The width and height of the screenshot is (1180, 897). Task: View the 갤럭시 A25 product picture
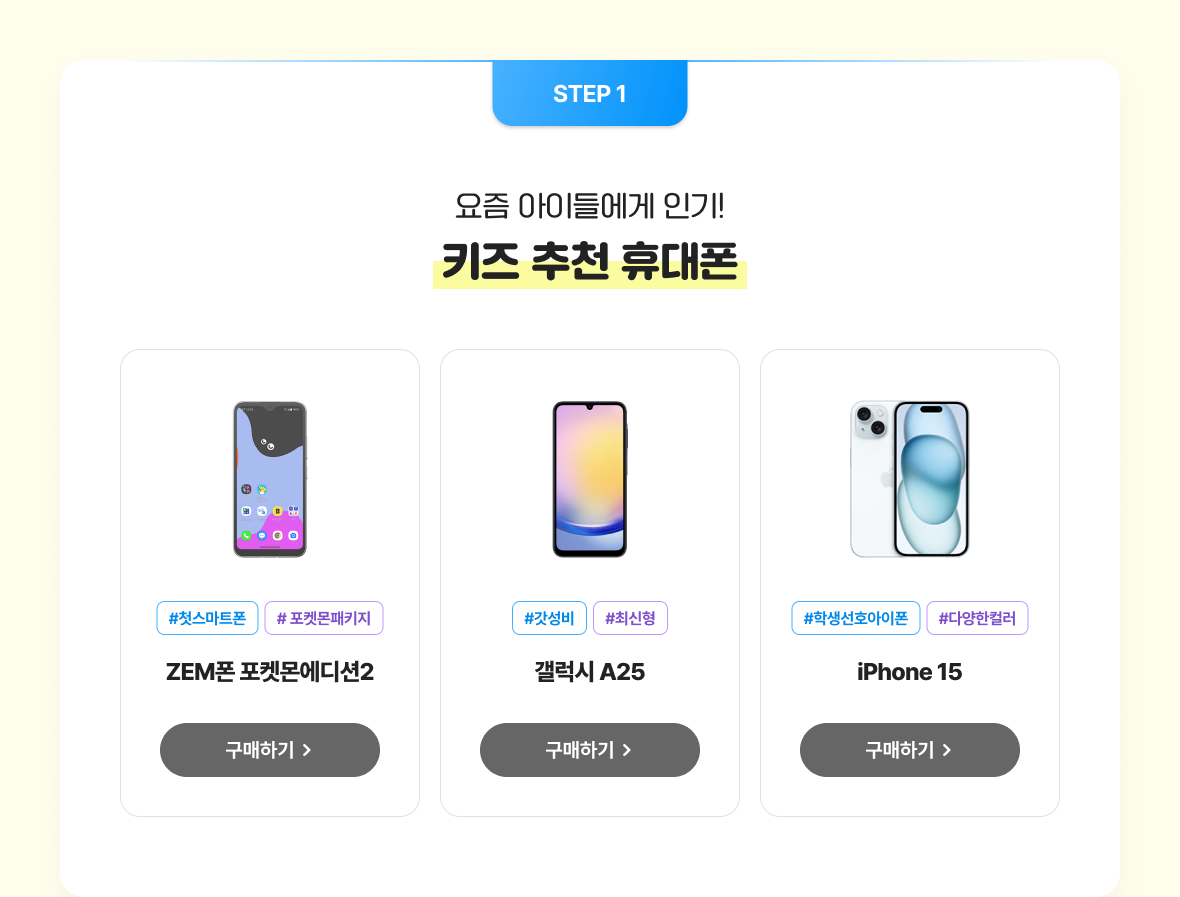[590, 479]
